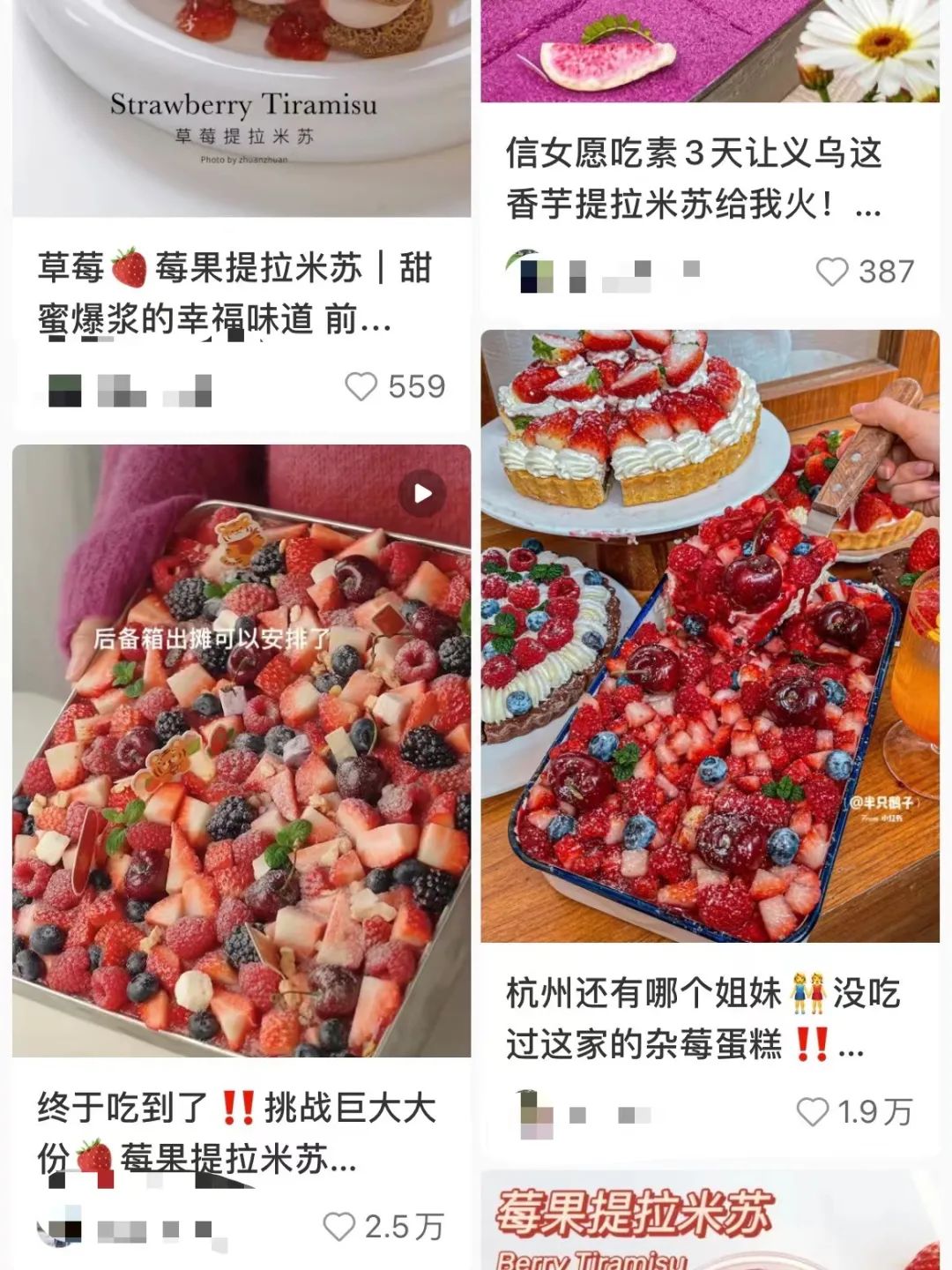952x1270 pixels.
Task: Like the 草莓莓果提拉米苏 post with 559 likes
Action: coord(361,386)
